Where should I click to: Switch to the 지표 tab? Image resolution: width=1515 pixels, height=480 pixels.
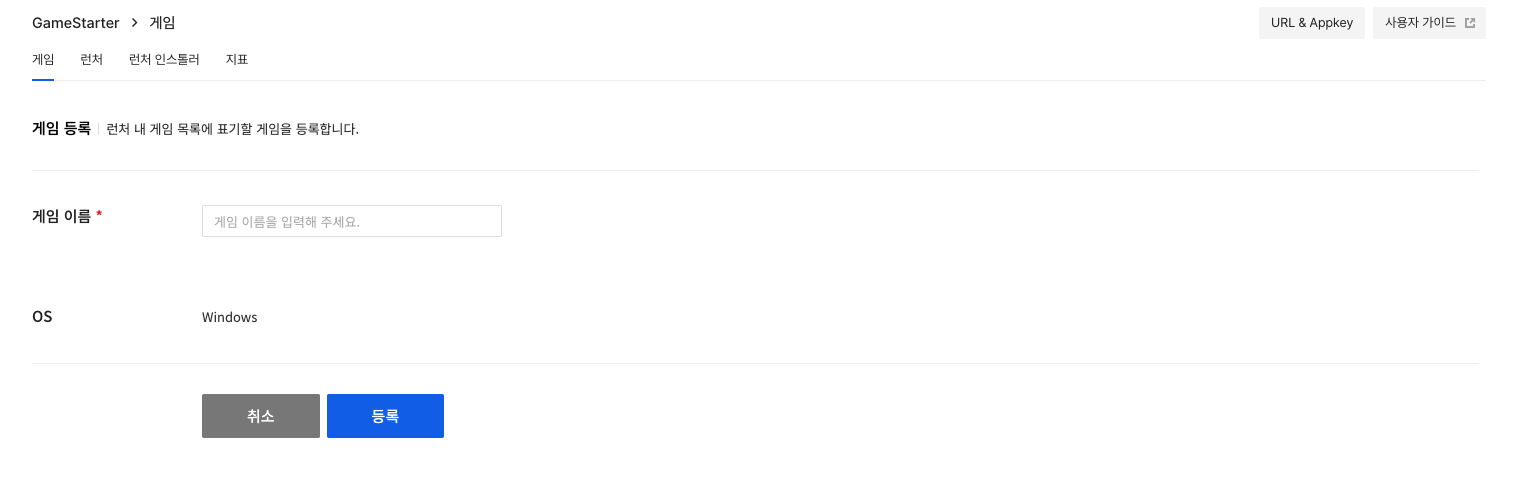[237, 60]
